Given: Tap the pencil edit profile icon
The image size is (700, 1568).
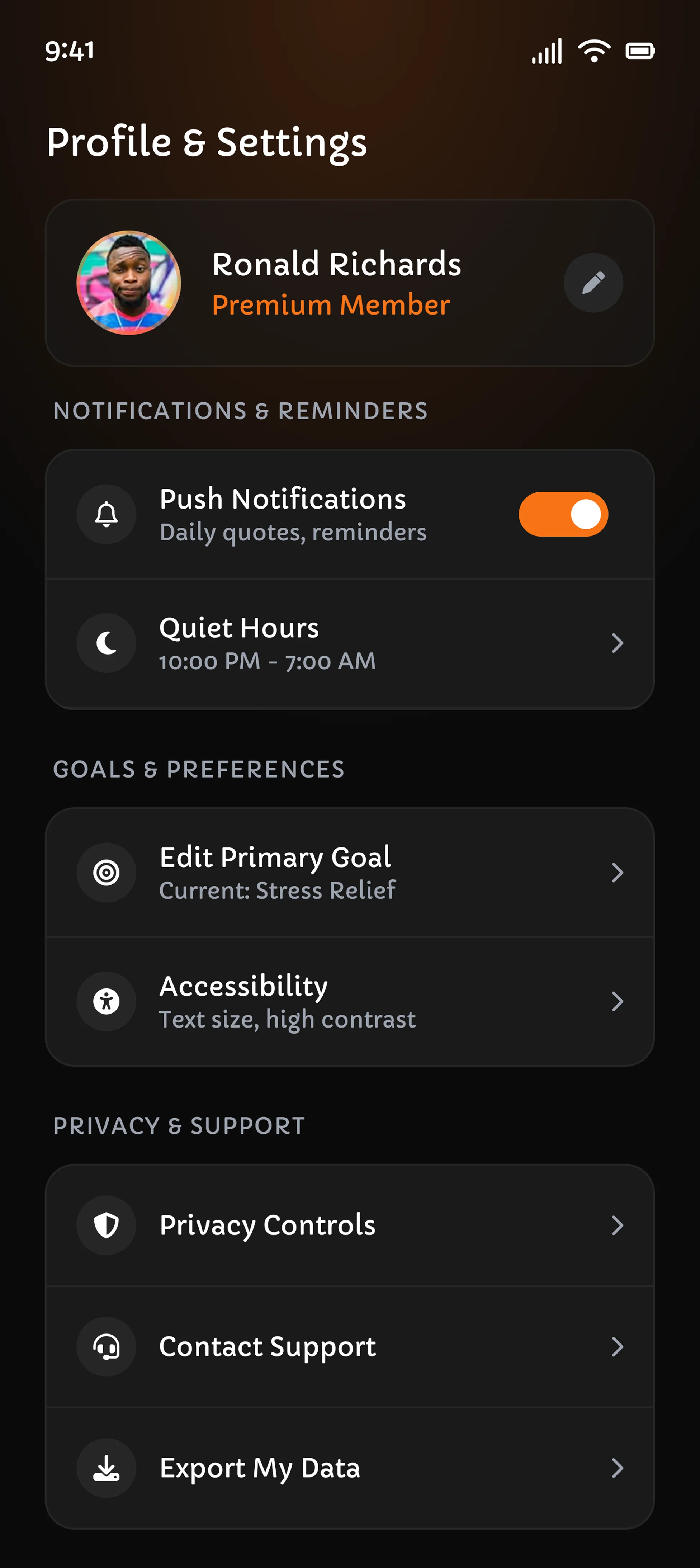Looking at the screenshot, I should point(593,283).
